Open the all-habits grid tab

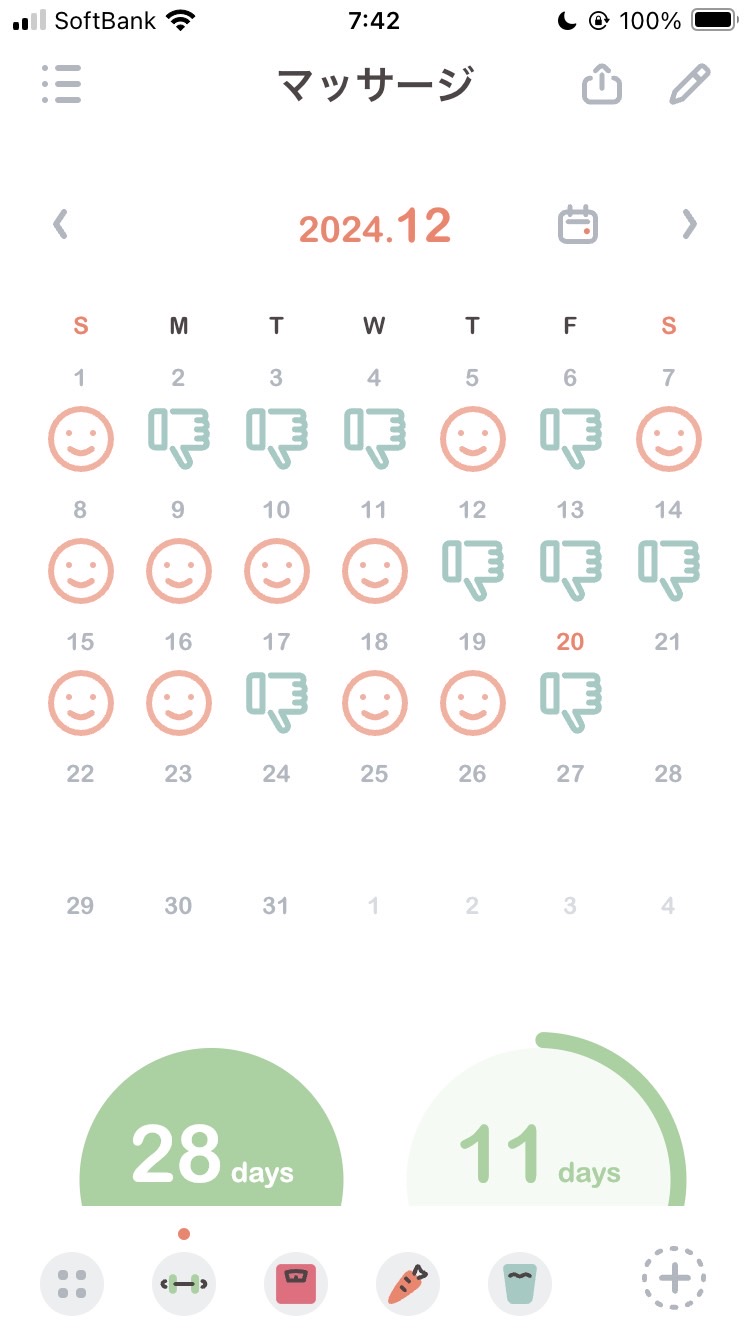coord(72,1283)
